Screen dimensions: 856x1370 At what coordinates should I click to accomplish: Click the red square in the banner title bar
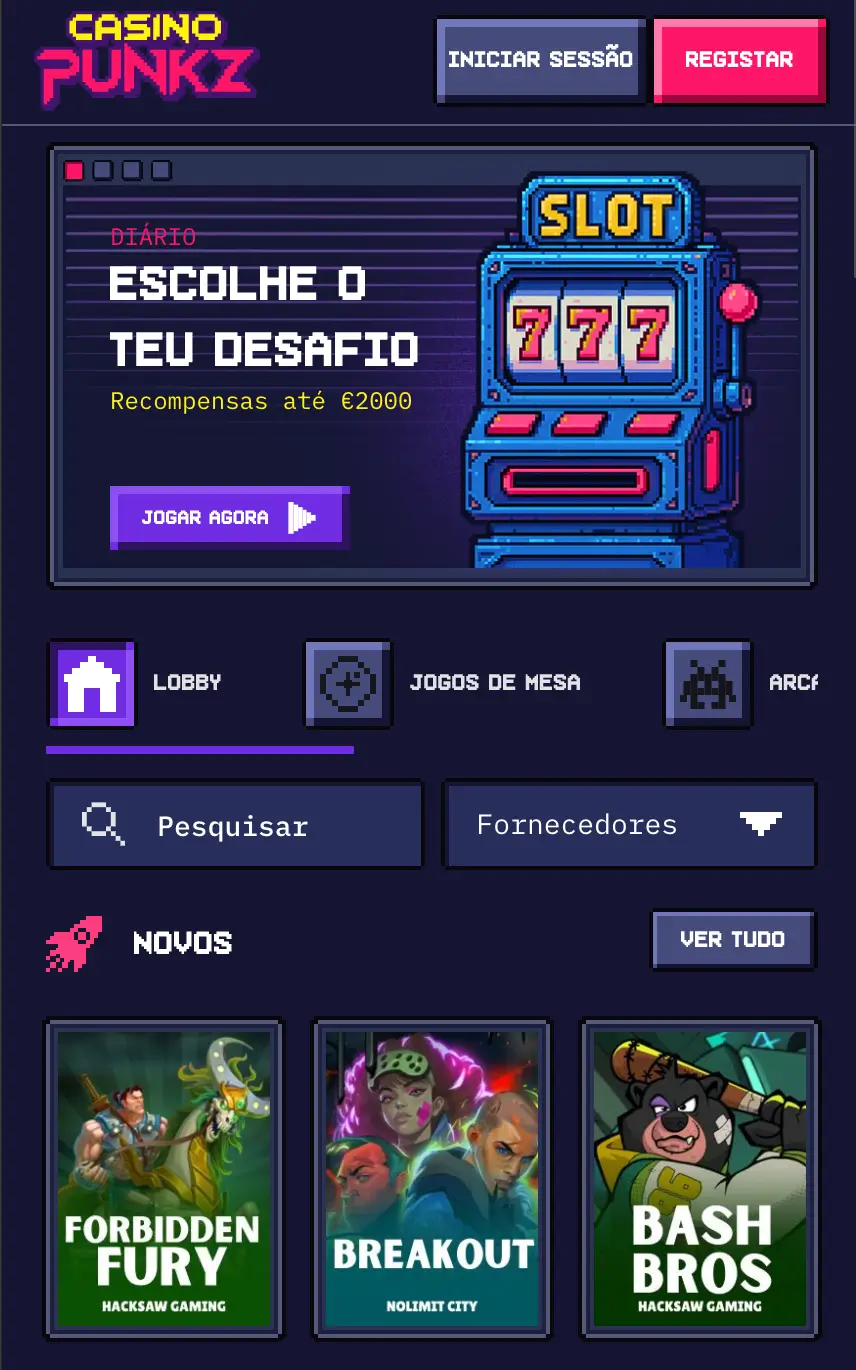tap(74, 170)
